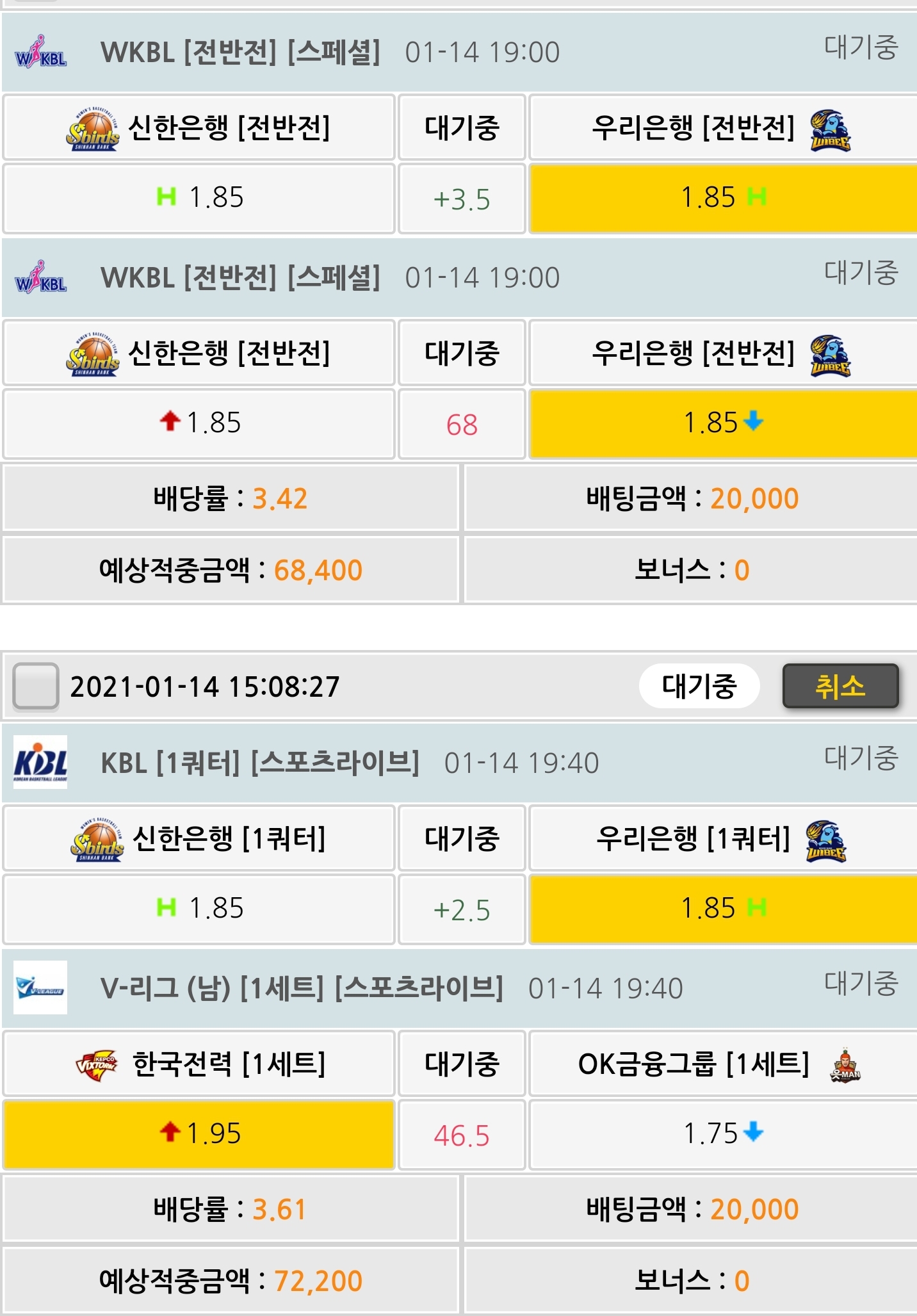Cancel the bet using the 취소 button
The image size is (917, 1316).
coord(840,686)
